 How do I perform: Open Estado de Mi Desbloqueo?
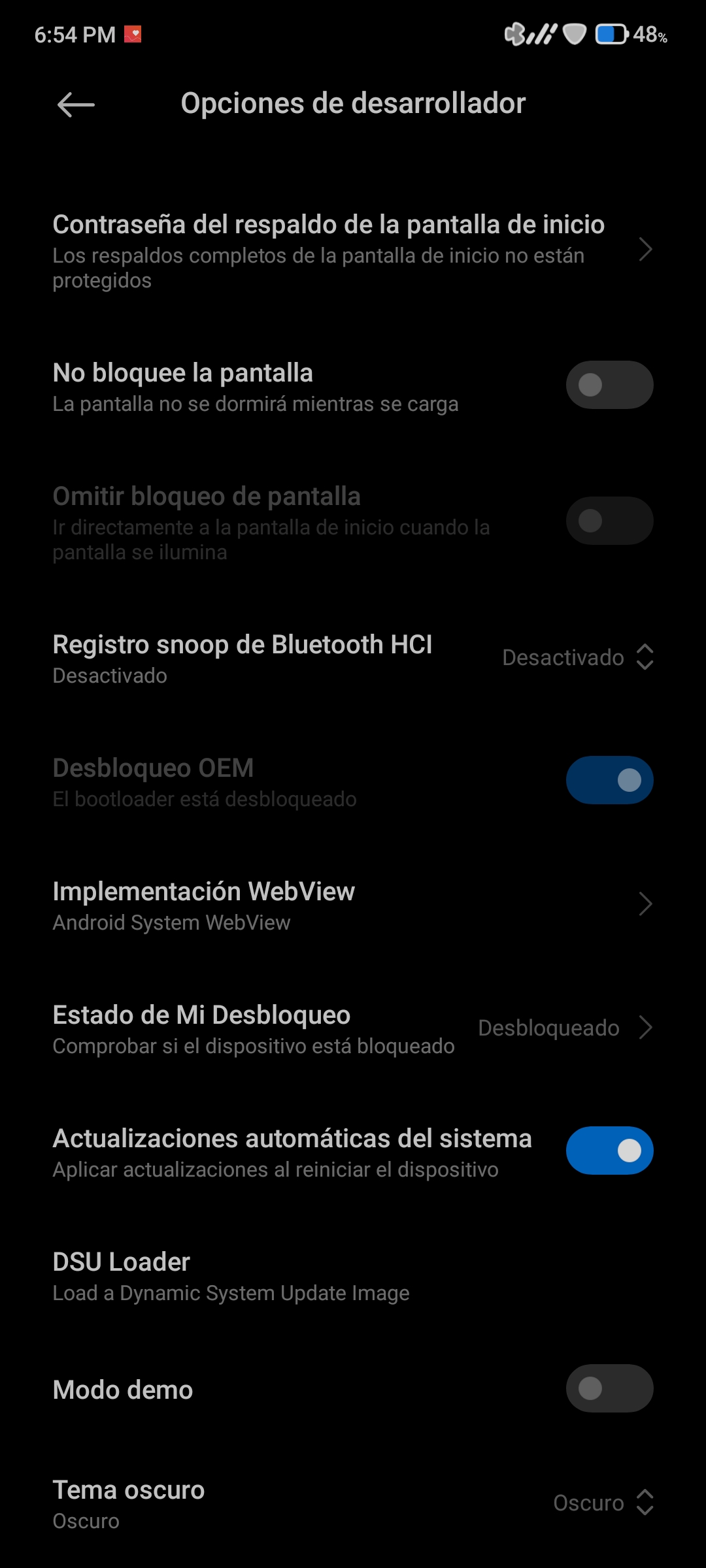[x=353, y=1028]
